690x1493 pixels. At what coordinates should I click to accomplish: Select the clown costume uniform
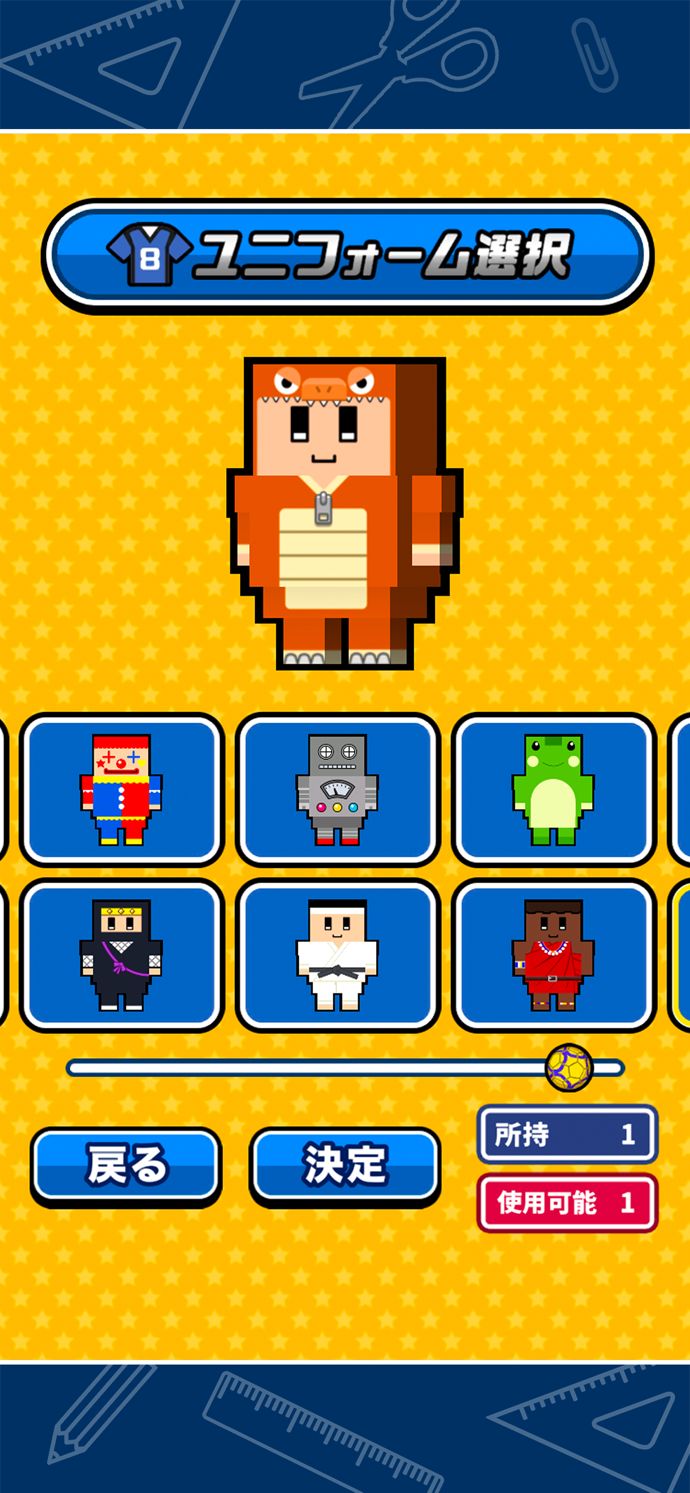(x=121, y=789)
